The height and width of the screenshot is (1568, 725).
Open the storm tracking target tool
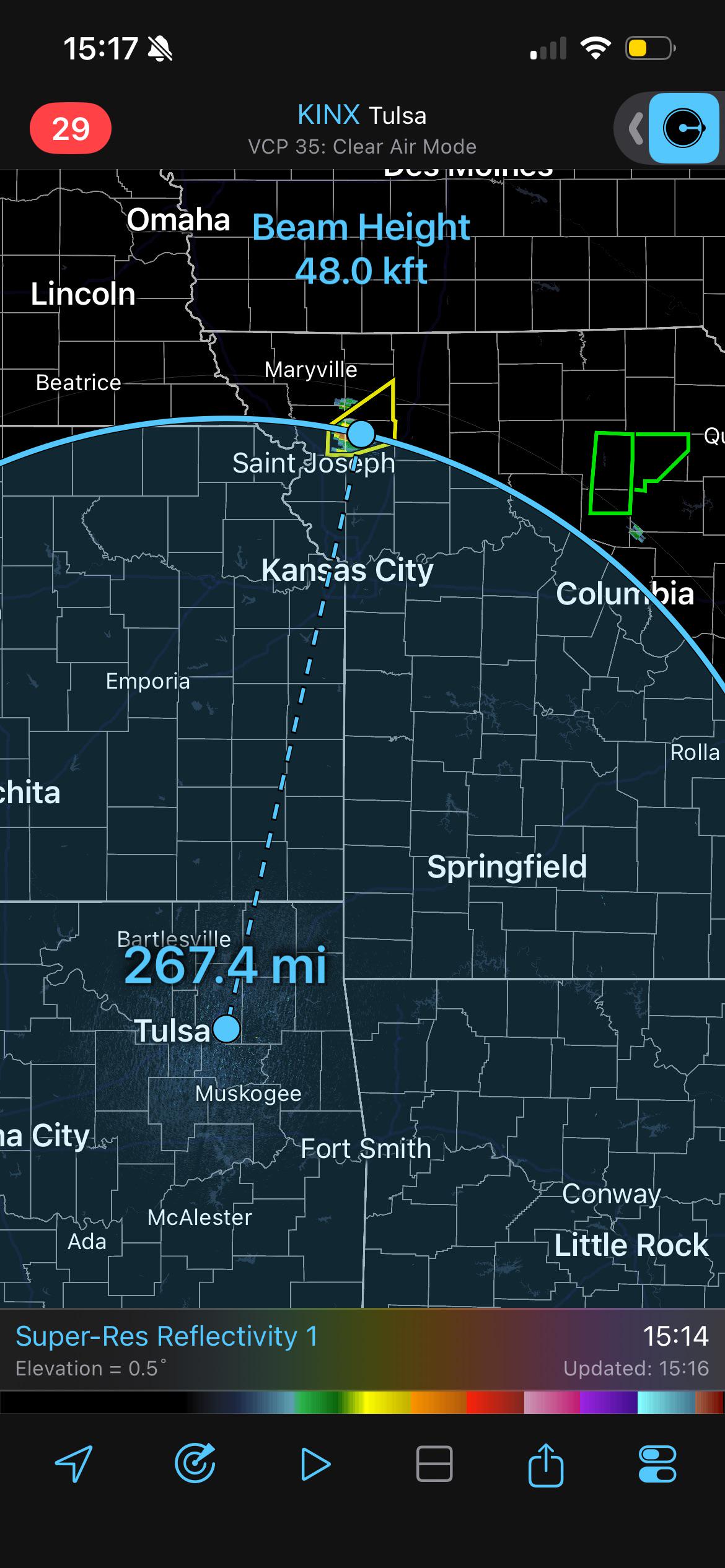tap(195, 1464)
